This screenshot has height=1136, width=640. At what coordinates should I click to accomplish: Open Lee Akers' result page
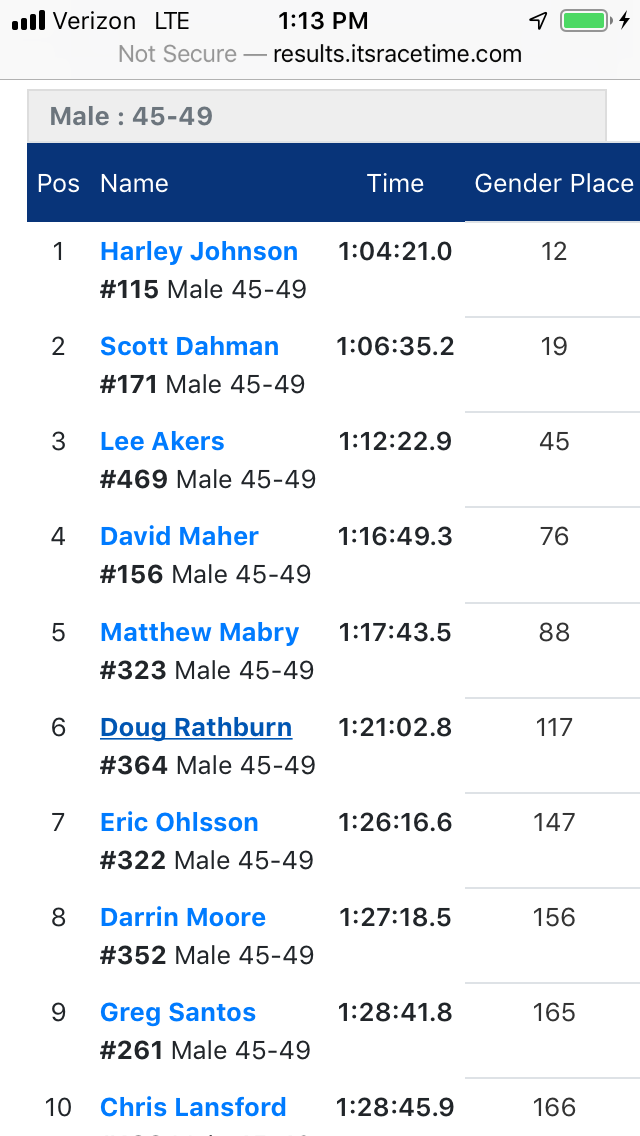pyautogui.click(x=162, y=442)
